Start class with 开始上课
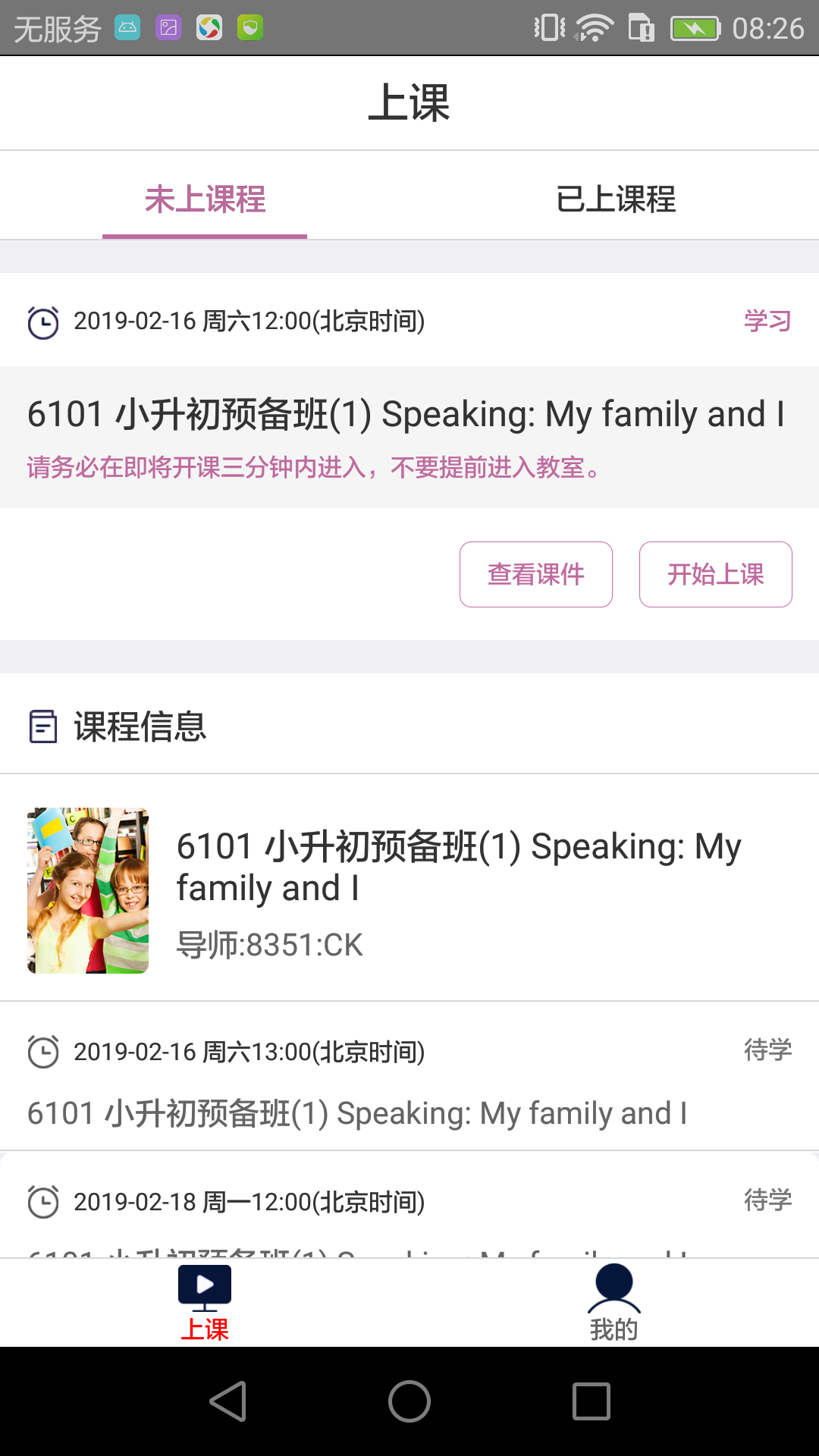This screenshot has height=1456, width=819. pyautogui.click(x=715, y=574)
